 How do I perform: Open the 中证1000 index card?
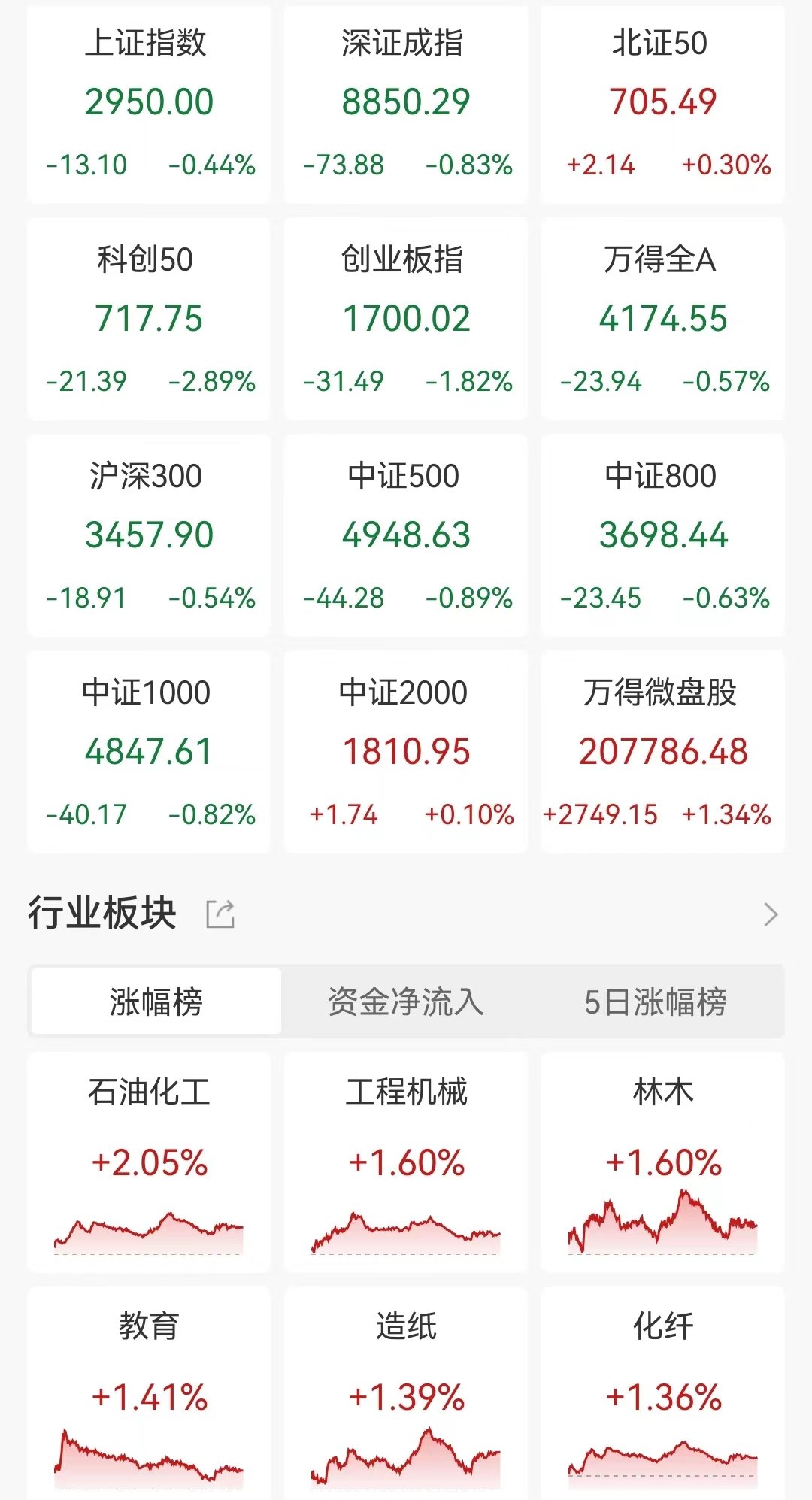coord(149,752)
